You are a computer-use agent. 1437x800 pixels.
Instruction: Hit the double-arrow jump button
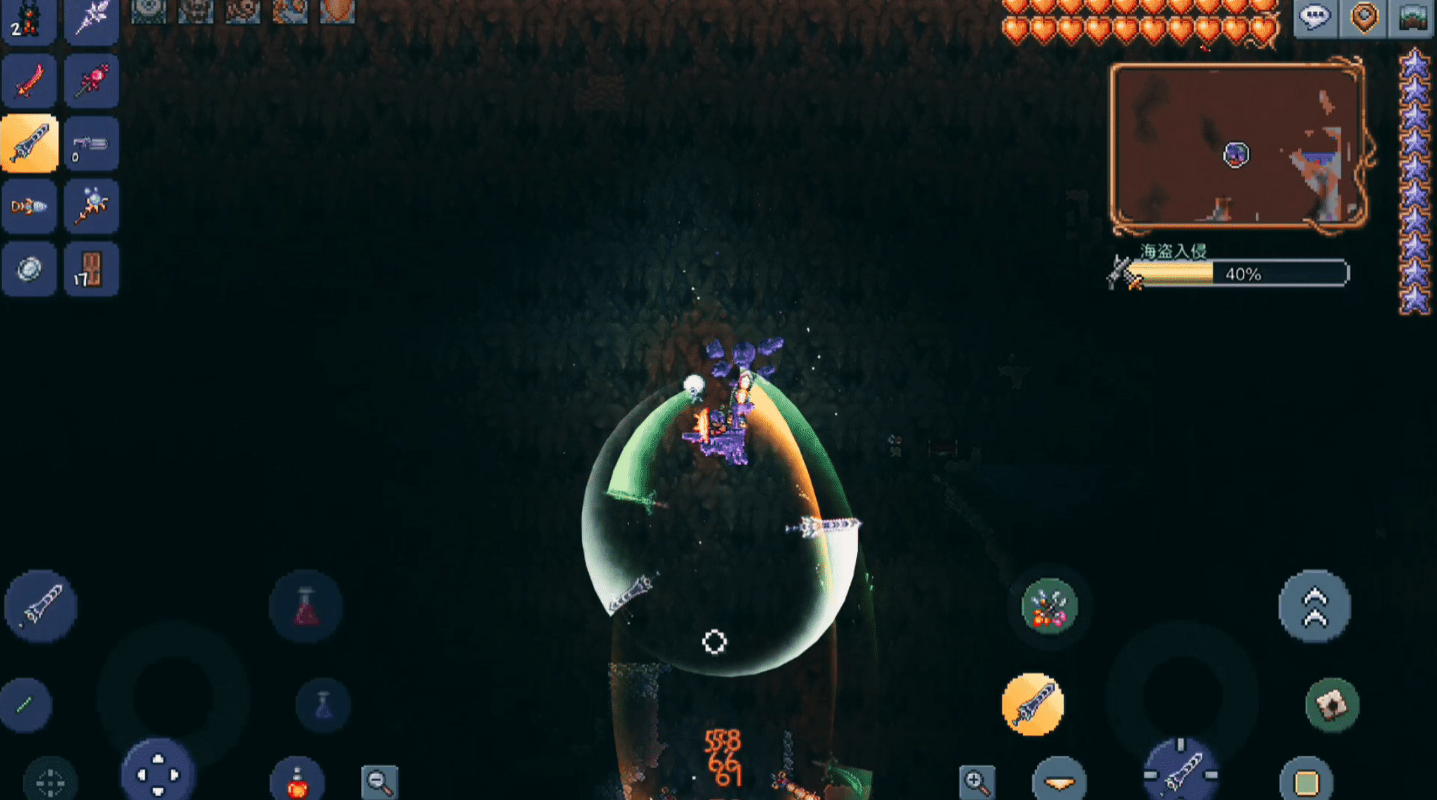pos(1314,607)
